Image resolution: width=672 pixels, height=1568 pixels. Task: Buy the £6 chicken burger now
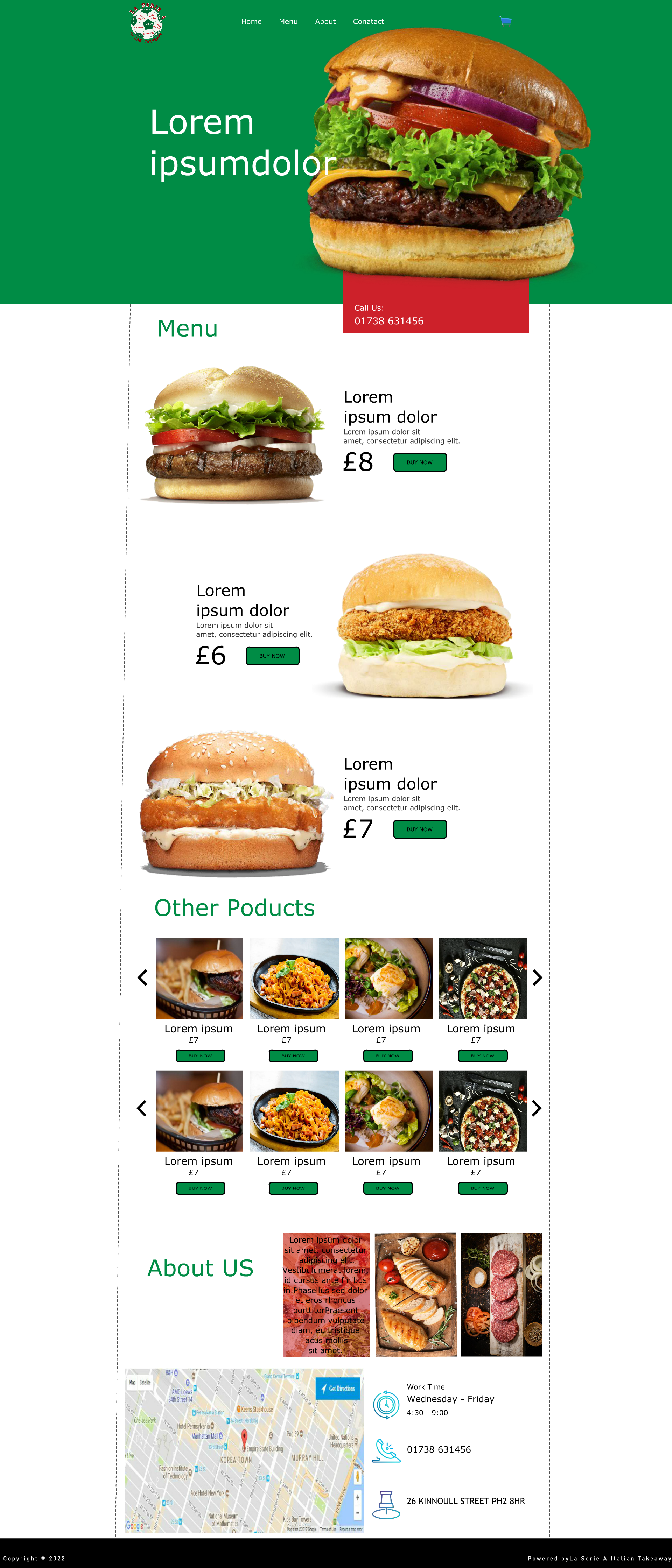coord(272,656)
